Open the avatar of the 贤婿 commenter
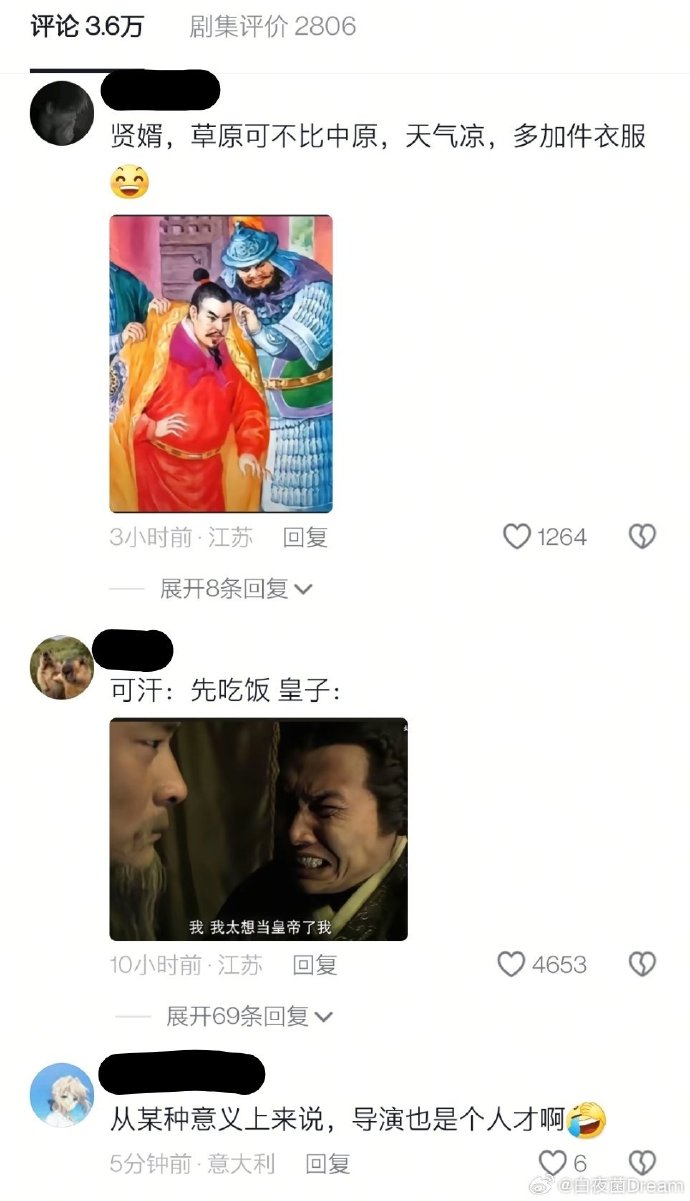The image size is (690, 1201). (62, 113)
